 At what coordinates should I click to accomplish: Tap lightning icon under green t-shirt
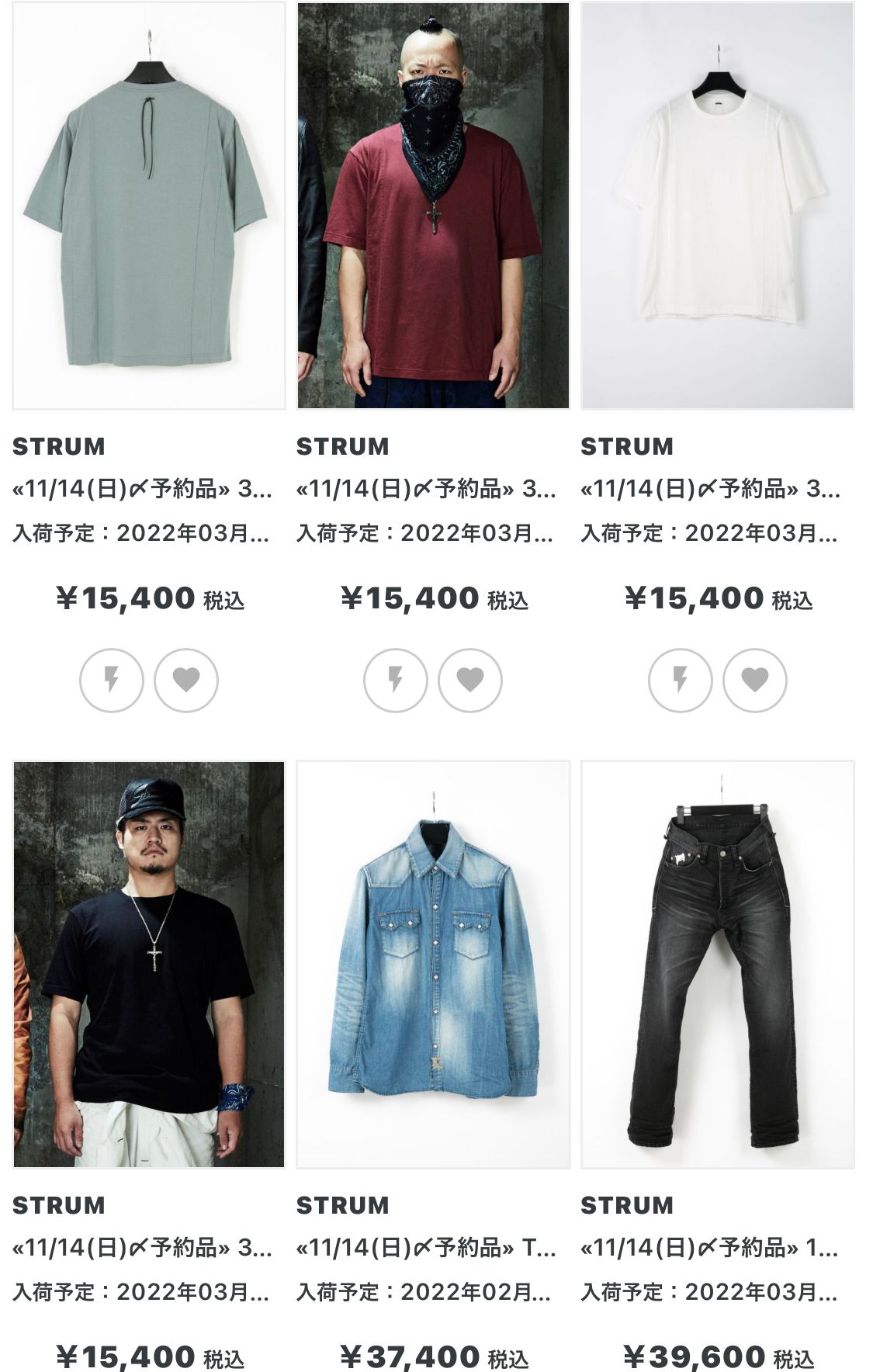point(112,680)
